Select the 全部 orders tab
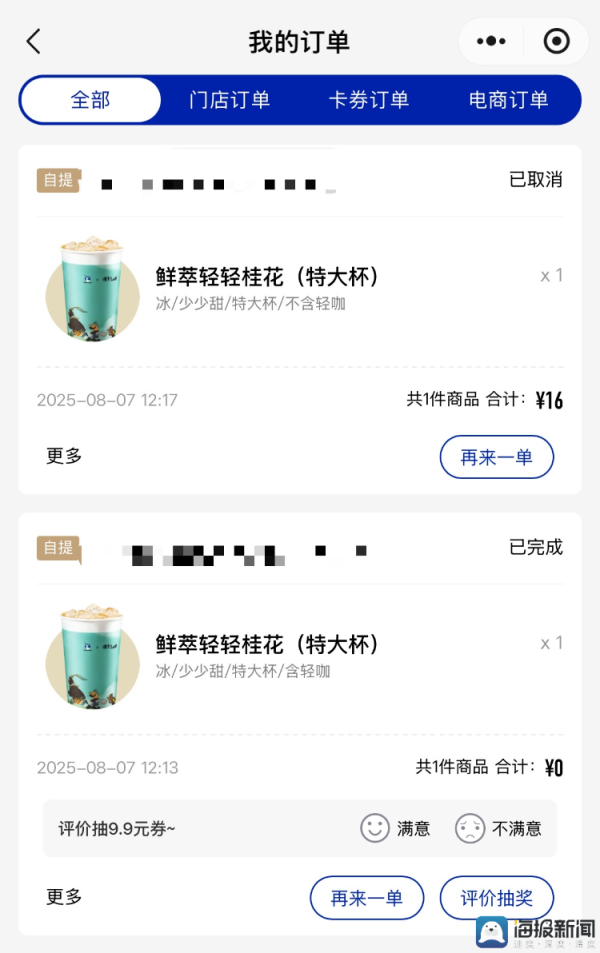The image size is (600, 953). pyautogui.click(x=90, y=100)
